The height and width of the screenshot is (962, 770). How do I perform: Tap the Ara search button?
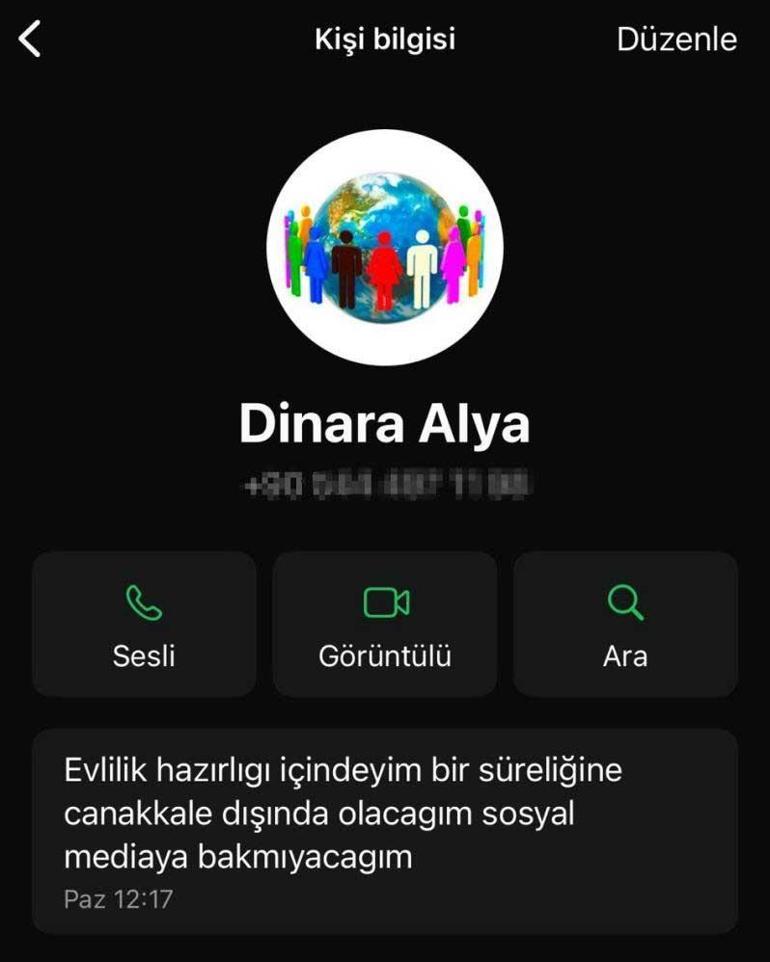(626, 622)
